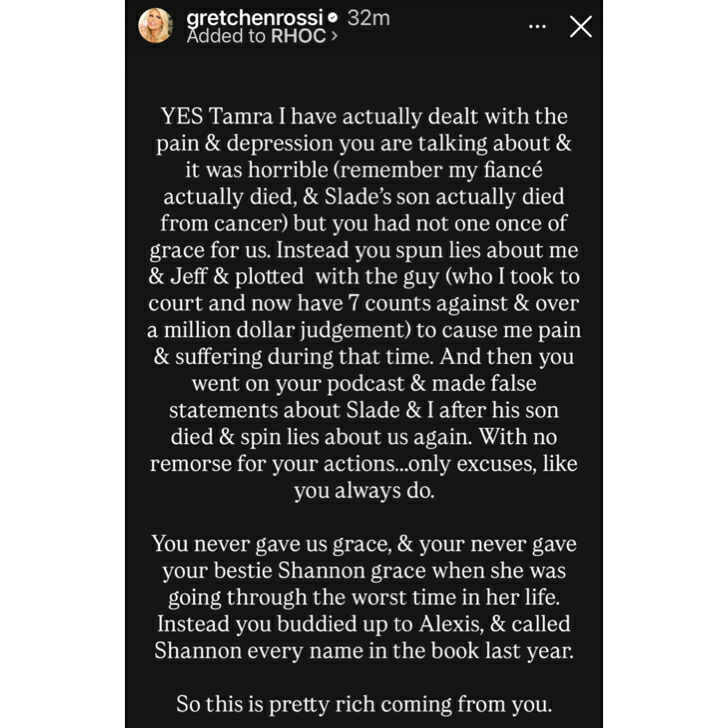This screenshot has height=728, width=728.
Task: Close the story viewer
Action: coord(581,27)
